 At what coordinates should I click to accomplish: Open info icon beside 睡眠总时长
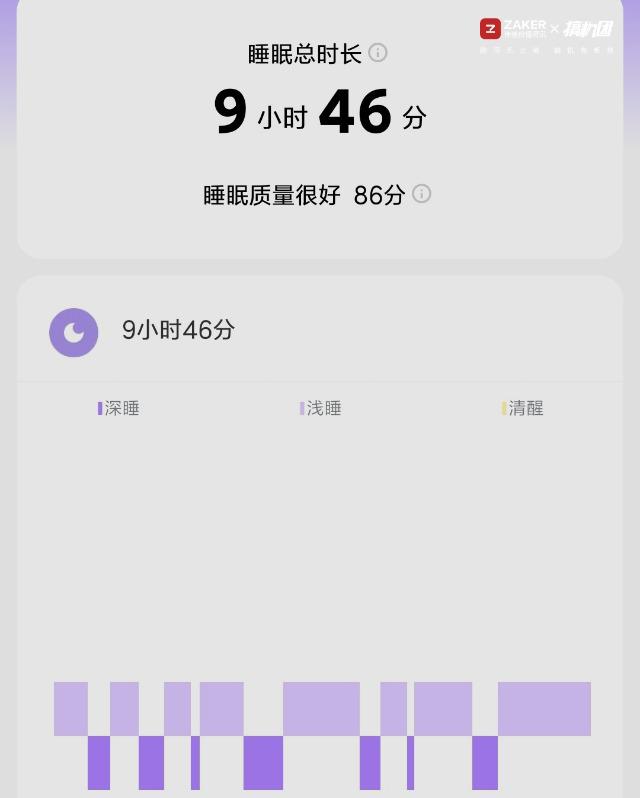coord(378,53)
